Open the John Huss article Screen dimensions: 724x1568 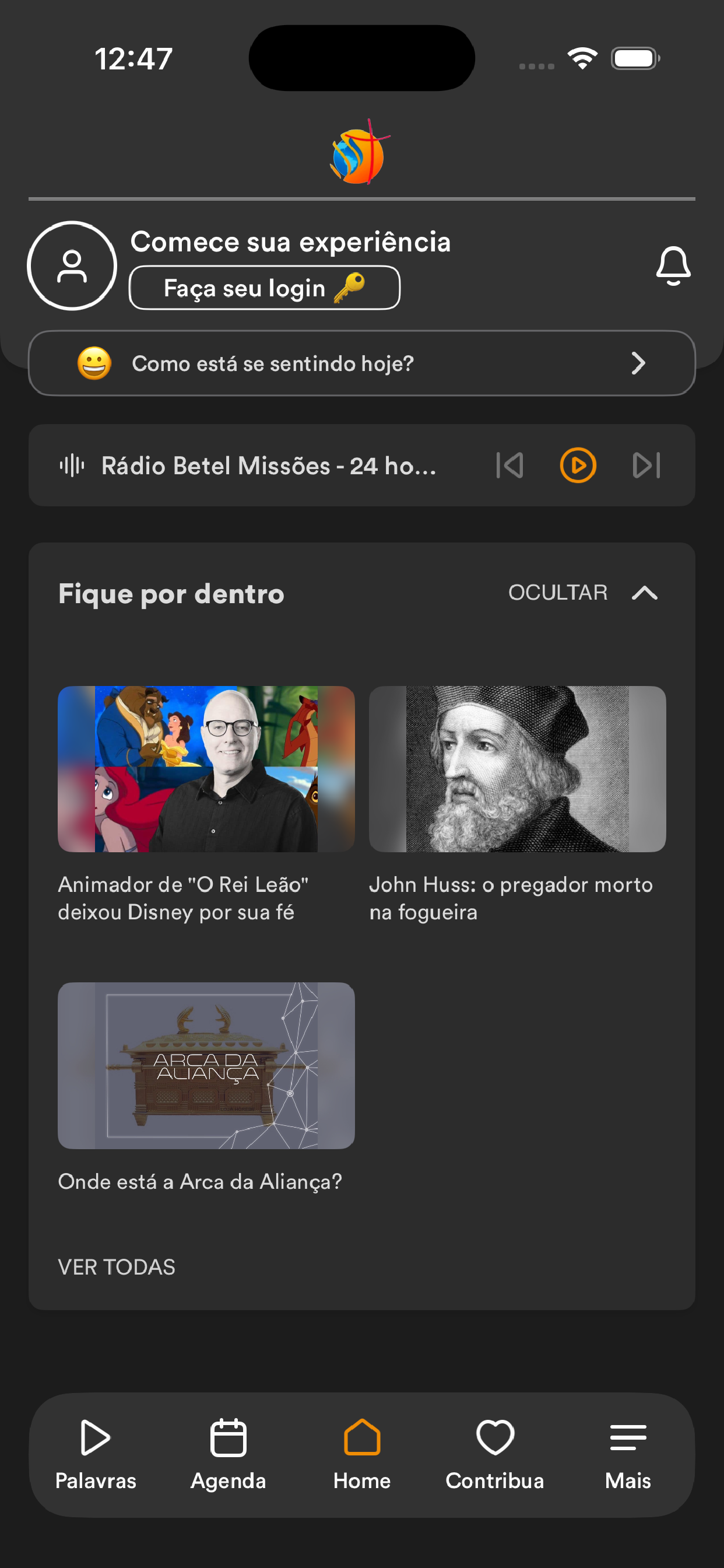click(x=517, y=804)
